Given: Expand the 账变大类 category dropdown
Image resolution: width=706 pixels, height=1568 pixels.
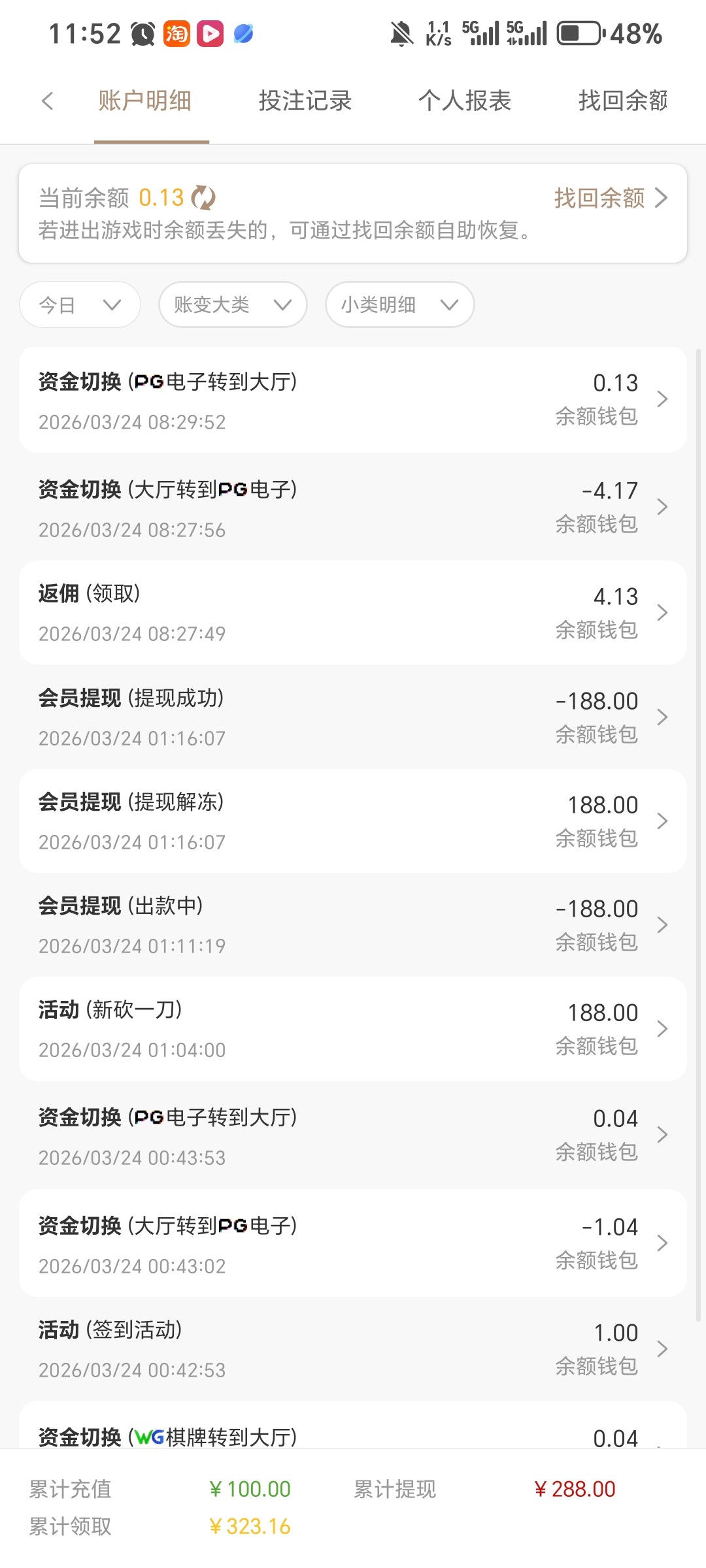Looking at the screenshot, I should tap(232, 304).
